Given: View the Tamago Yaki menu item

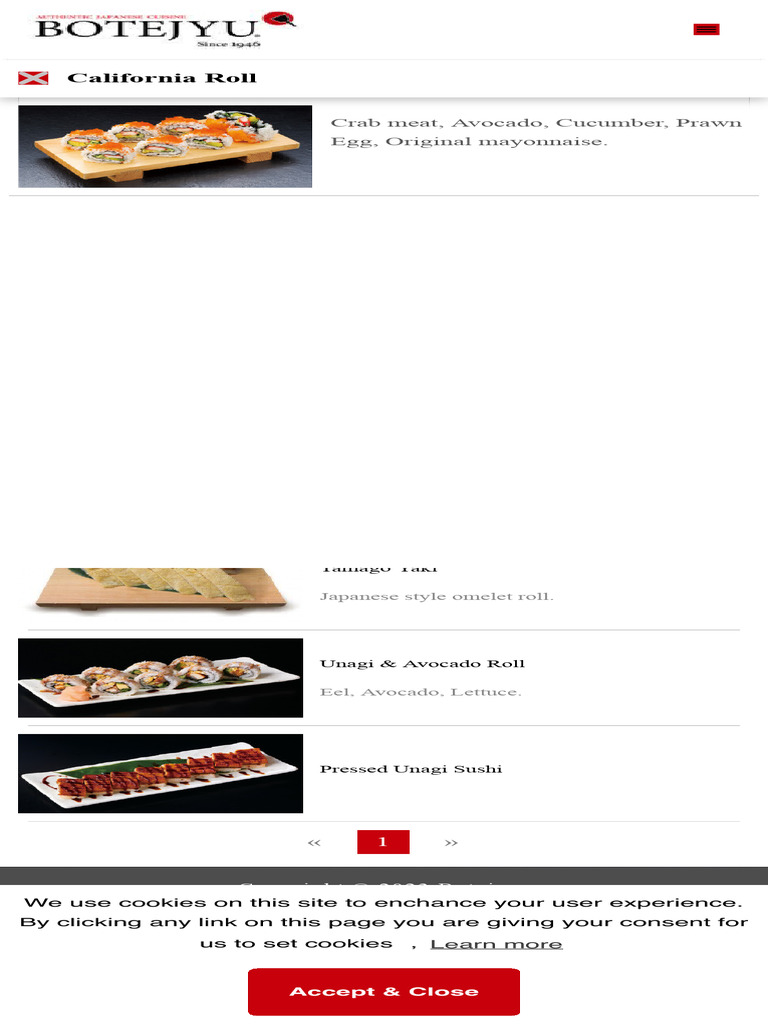Looking at the screenshot, I should pyautogui.click(x=379, y=569).
